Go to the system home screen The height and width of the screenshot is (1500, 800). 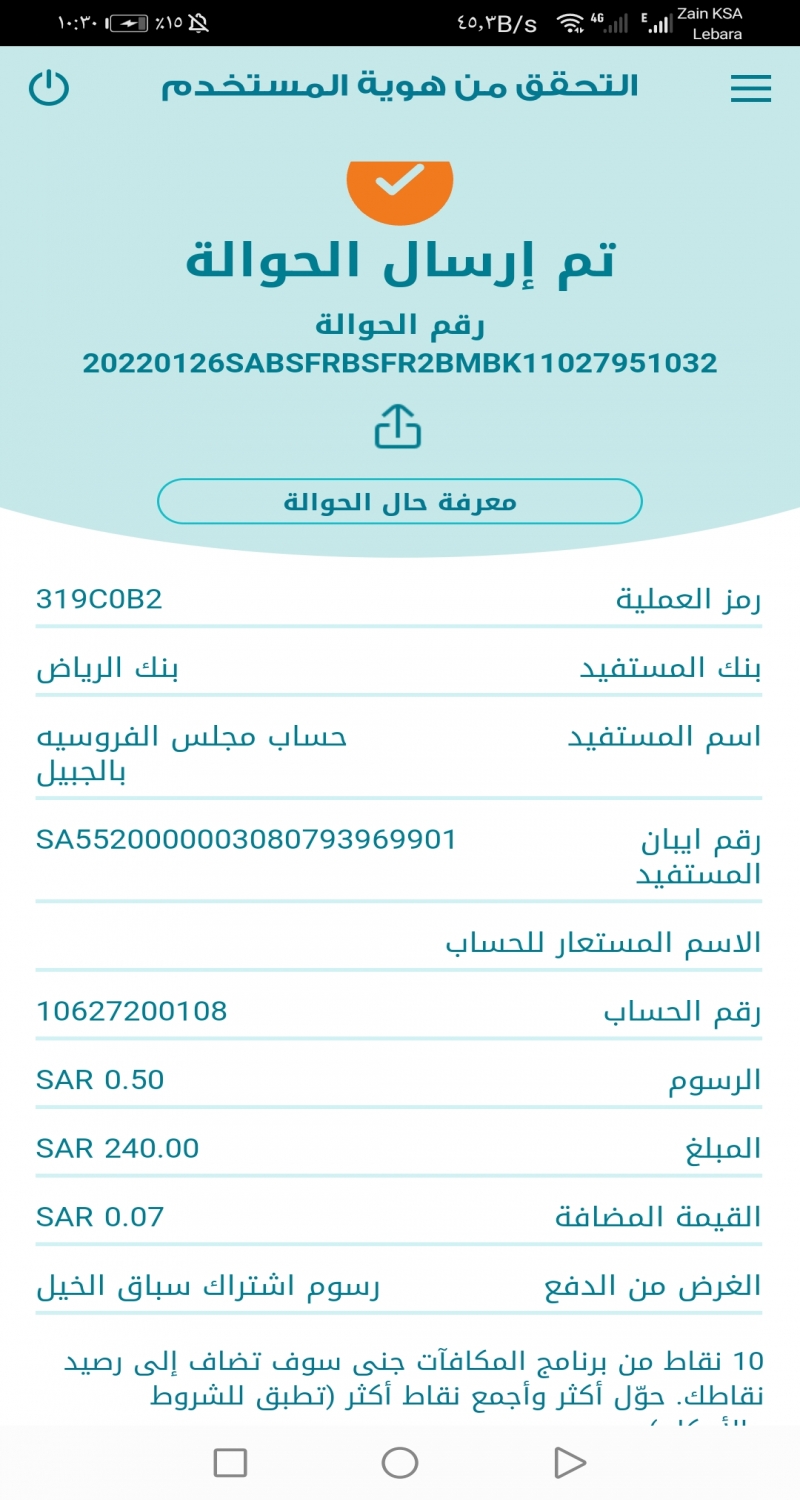tap(399, 1463)
